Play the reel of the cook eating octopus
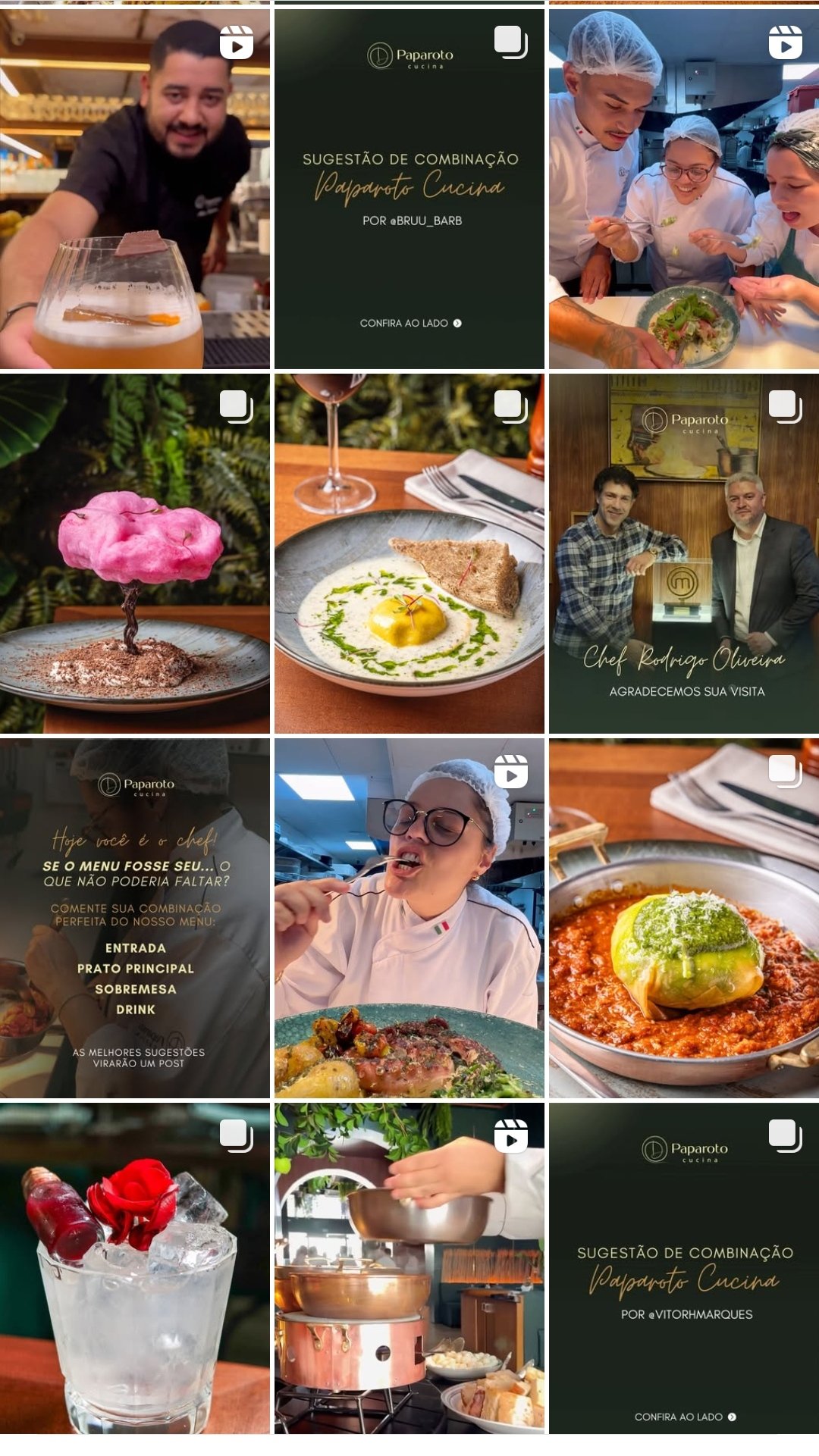The height and width of the screenshot is (1456, 819). coord(409,918)
